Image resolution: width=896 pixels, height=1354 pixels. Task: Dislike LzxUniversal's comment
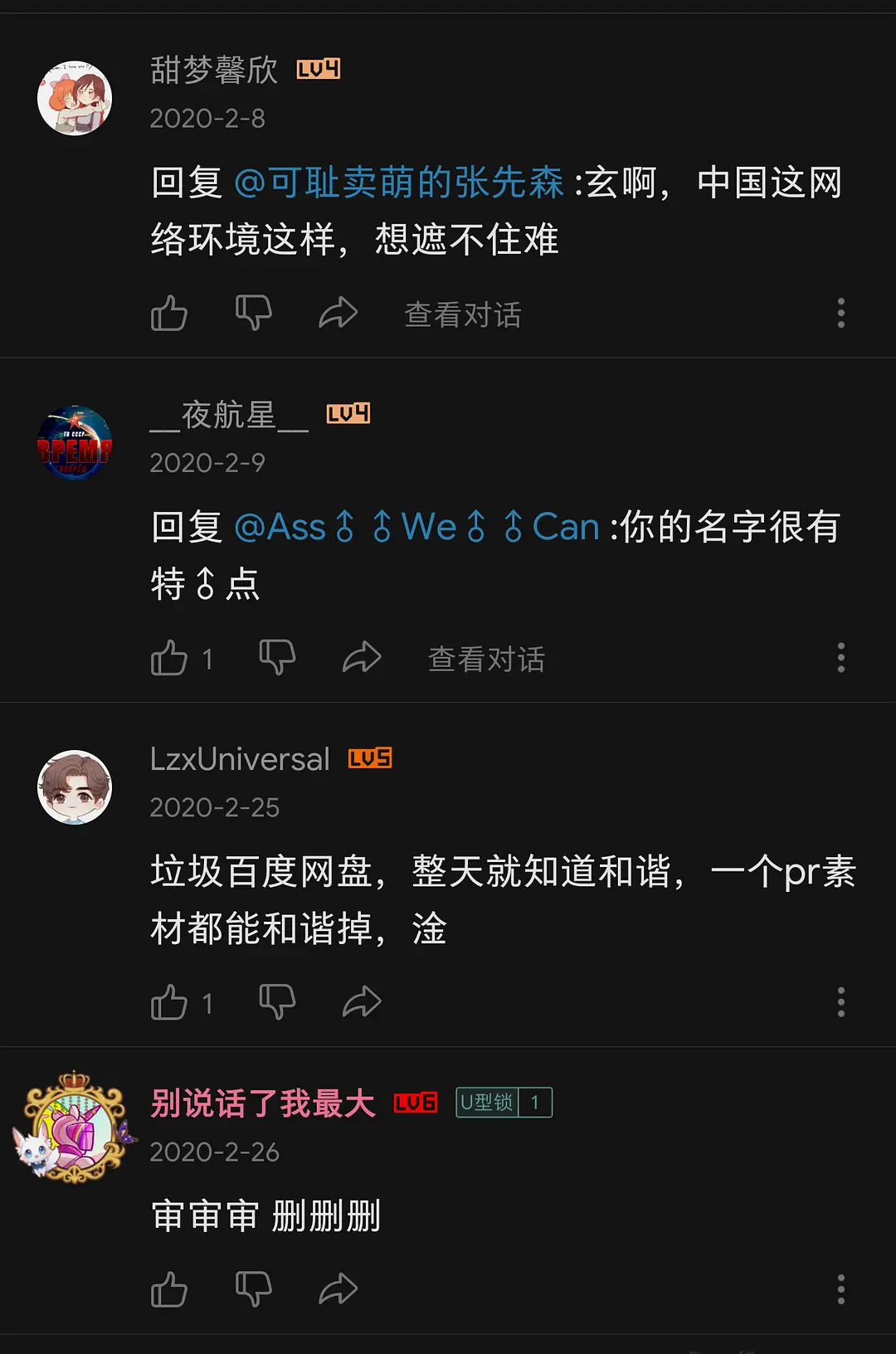click(x=277, y=1003)
